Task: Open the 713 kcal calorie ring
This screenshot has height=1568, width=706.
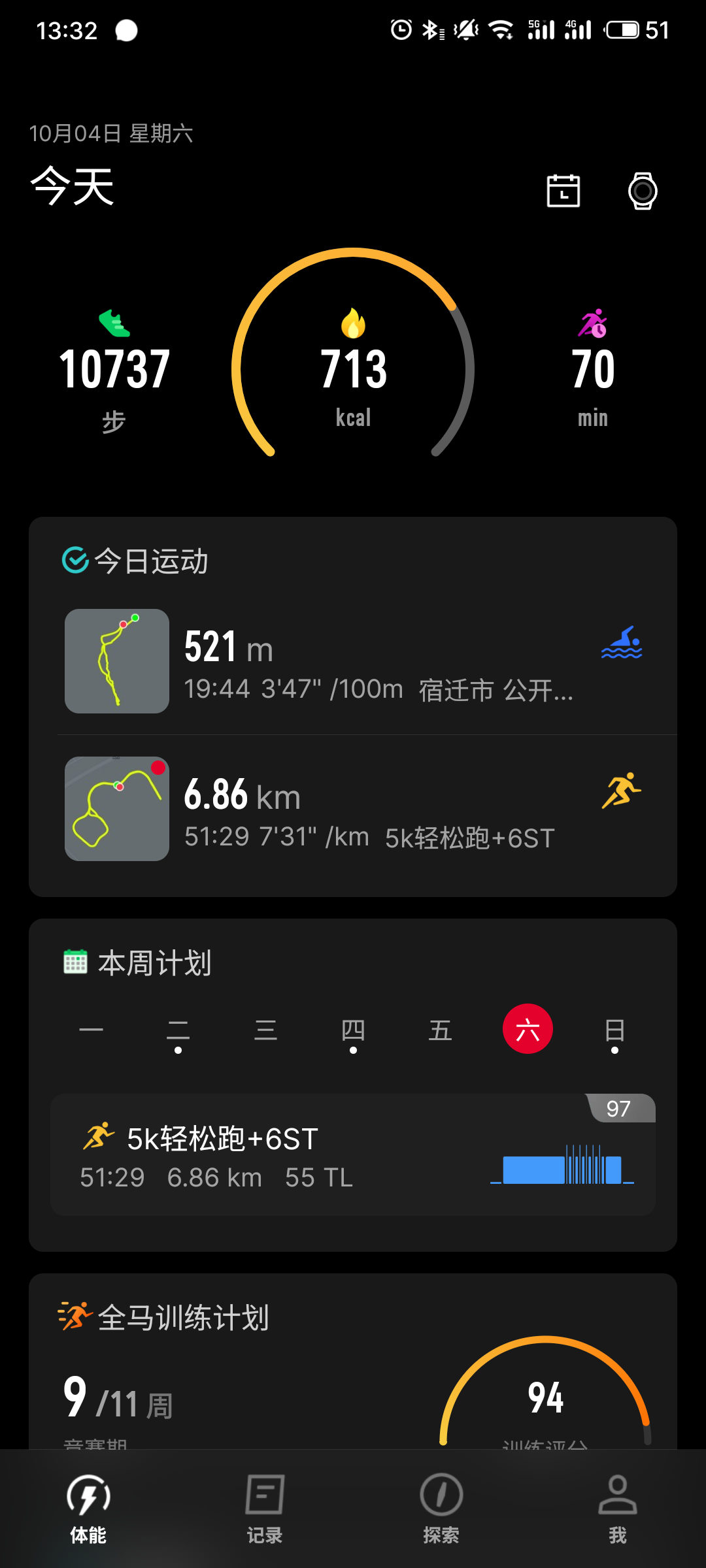Action: click(x=353, y=369)
